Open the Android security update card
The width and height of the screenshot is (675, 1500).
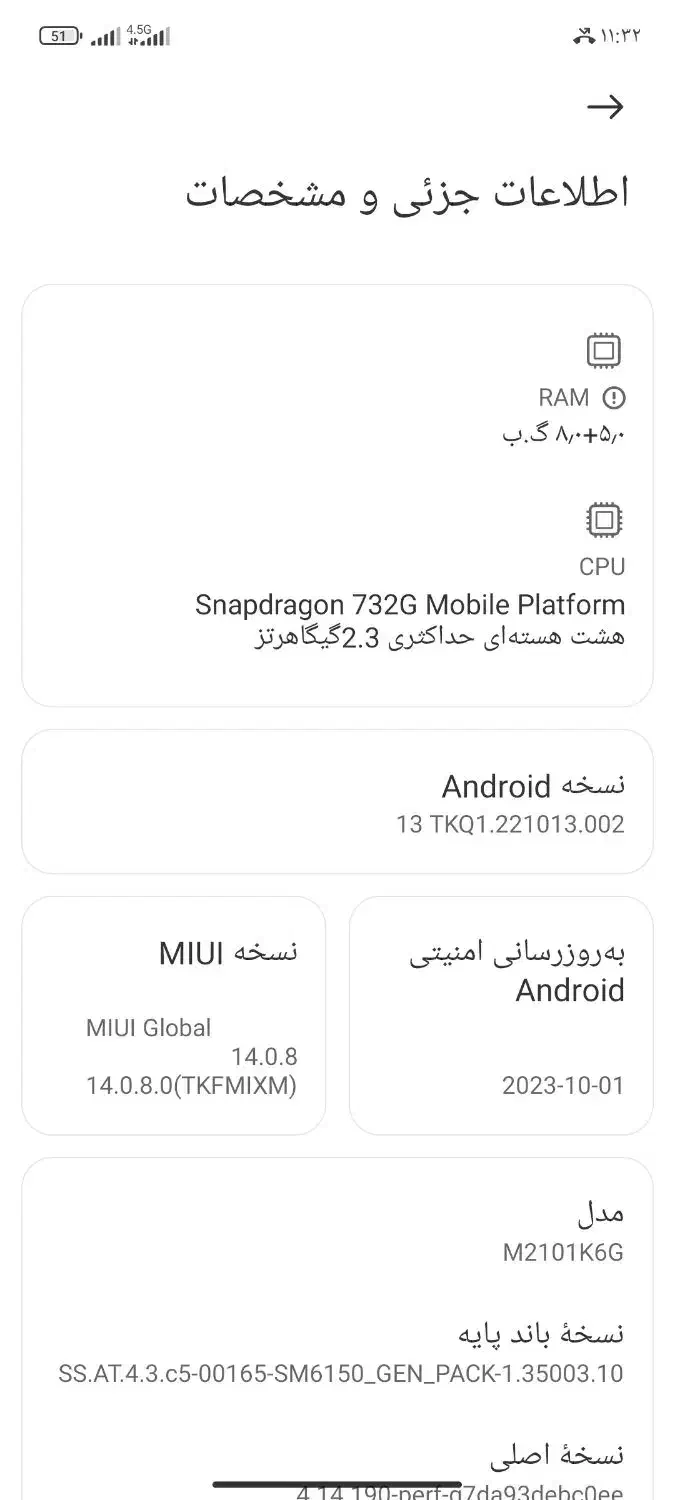coord(501,1016)
